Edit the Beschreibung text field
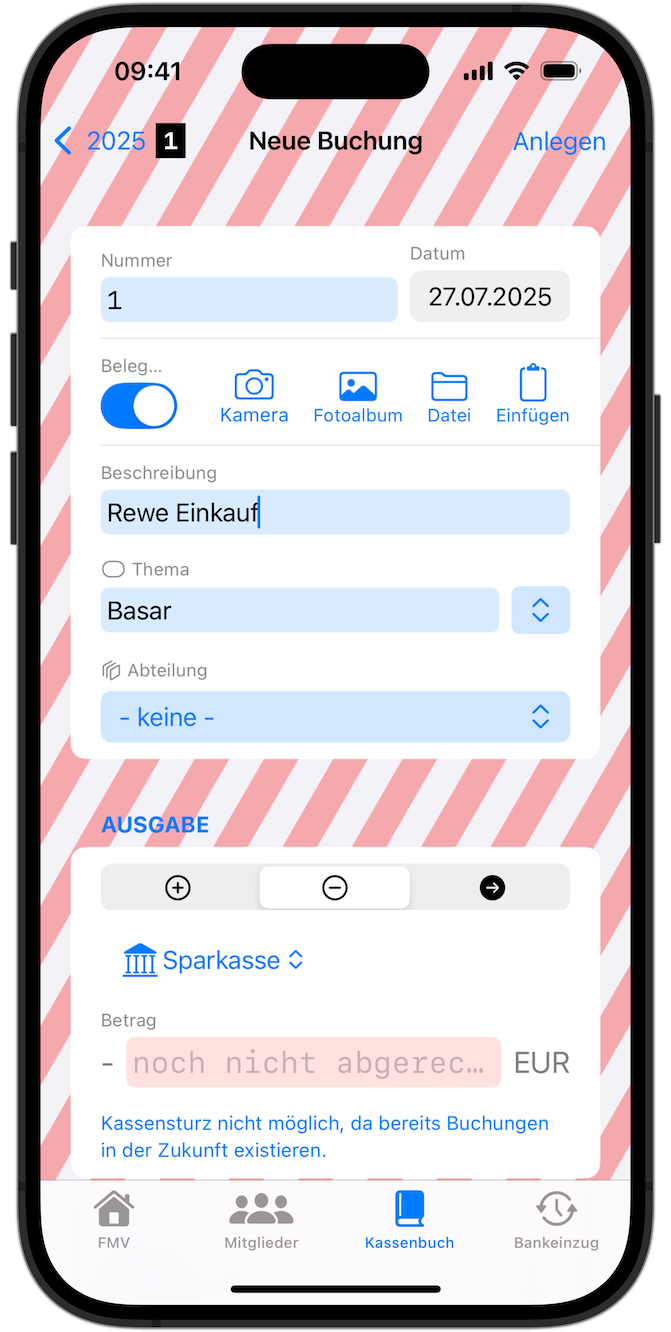Viewport: 671px width, 1332px height. tap(335, 512)
